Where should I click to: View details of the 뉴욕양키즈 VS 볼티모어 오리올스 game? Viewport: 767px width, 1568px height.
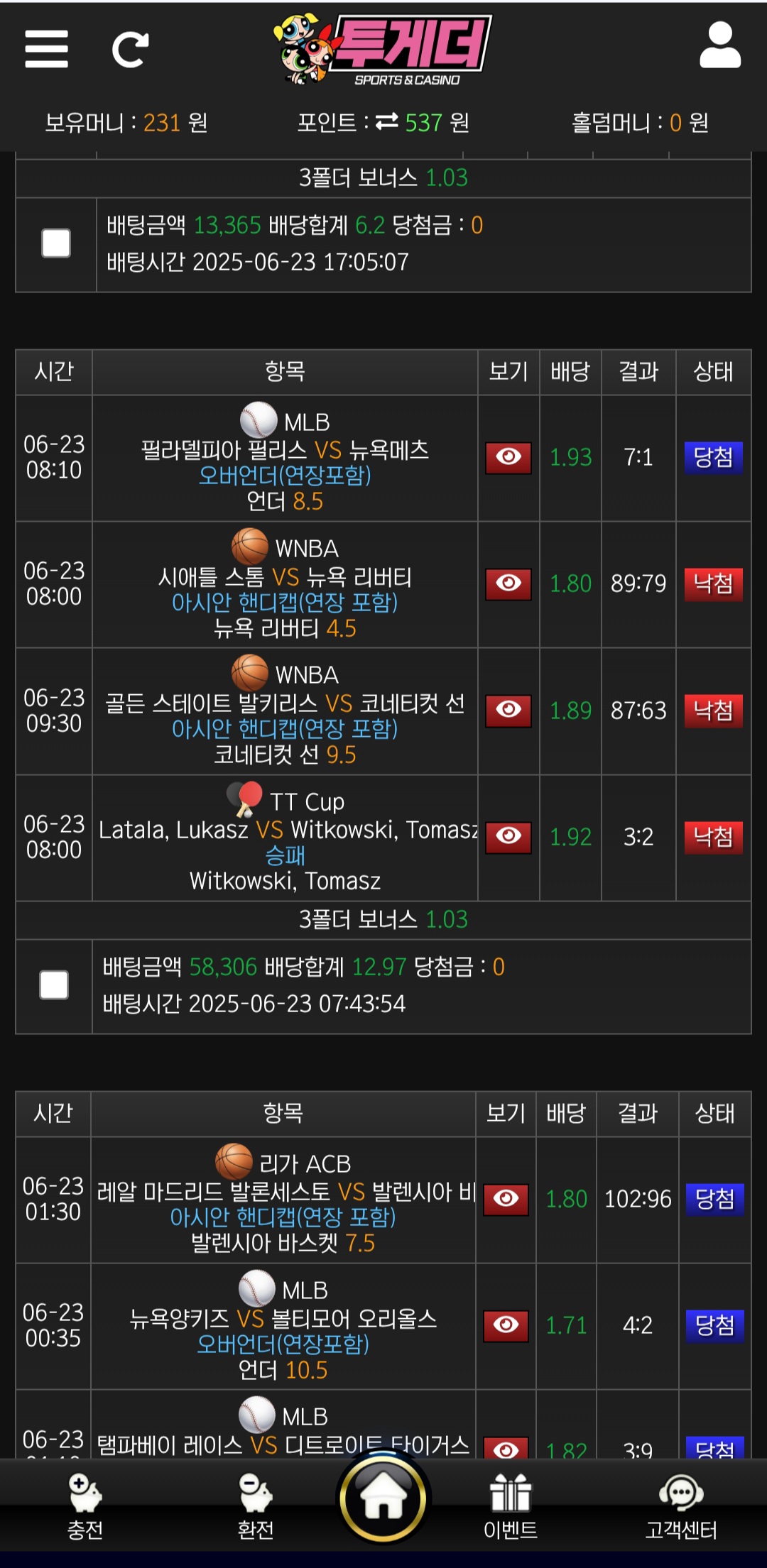[506, 1325]
